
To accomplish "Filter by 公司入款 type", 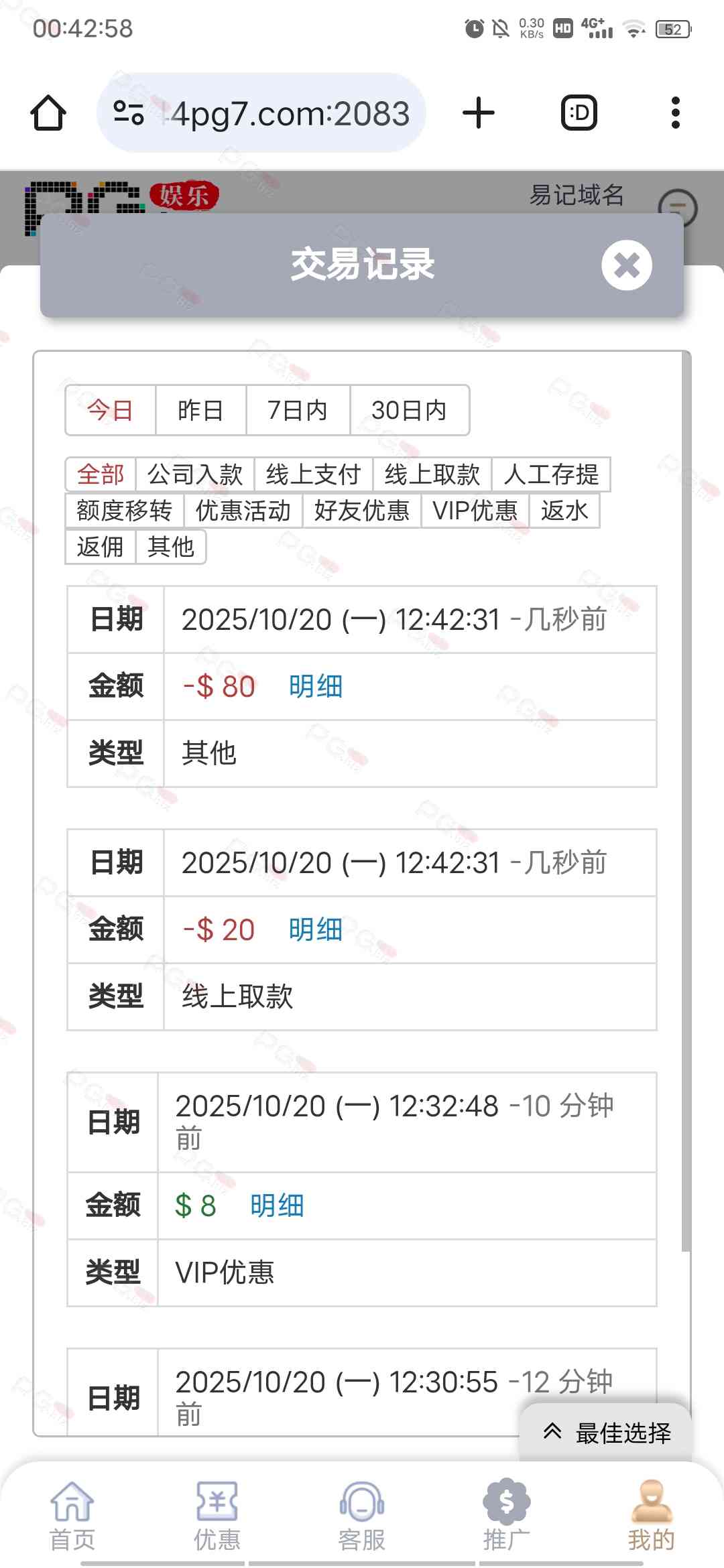I will coord(194,474).
